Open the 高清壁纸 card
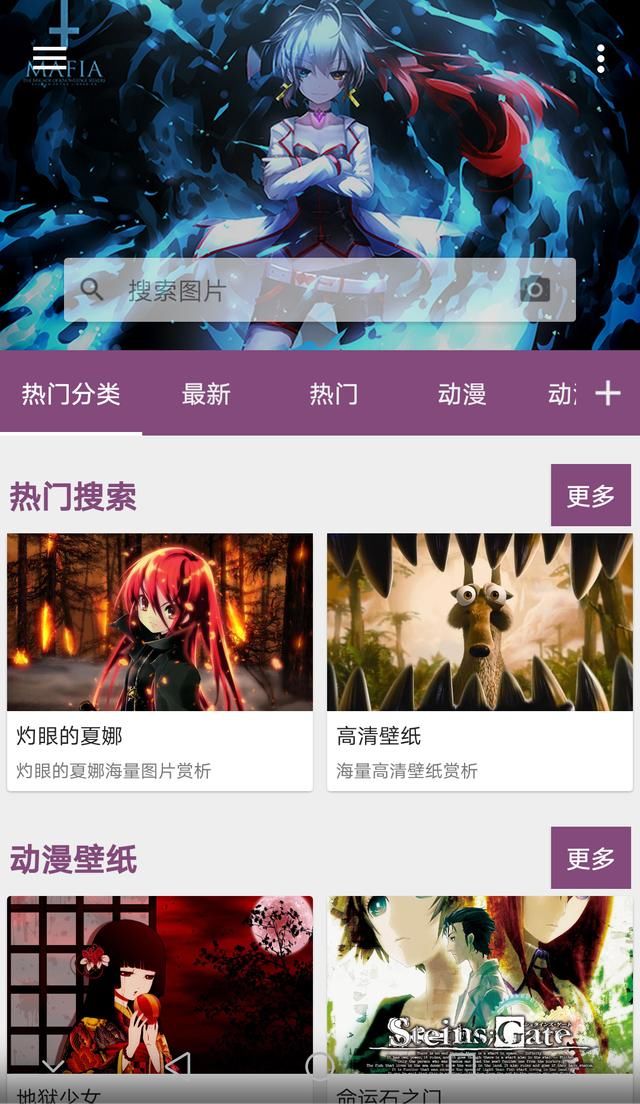The image size is (640, 1104). tap(480, 660)
